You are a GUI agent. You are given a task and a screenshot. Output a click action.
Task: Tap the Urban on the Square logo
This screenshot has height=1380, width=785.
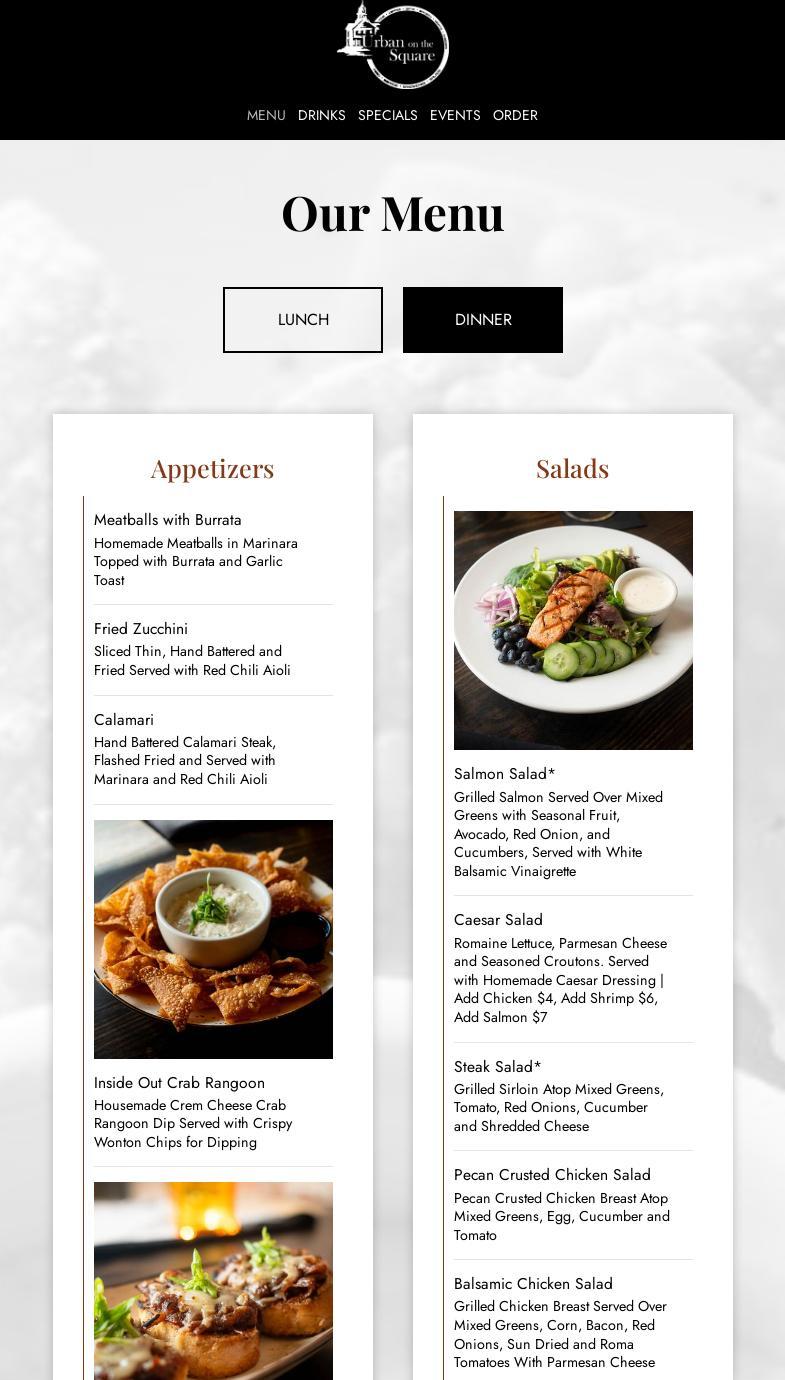(x=393, y=45)
